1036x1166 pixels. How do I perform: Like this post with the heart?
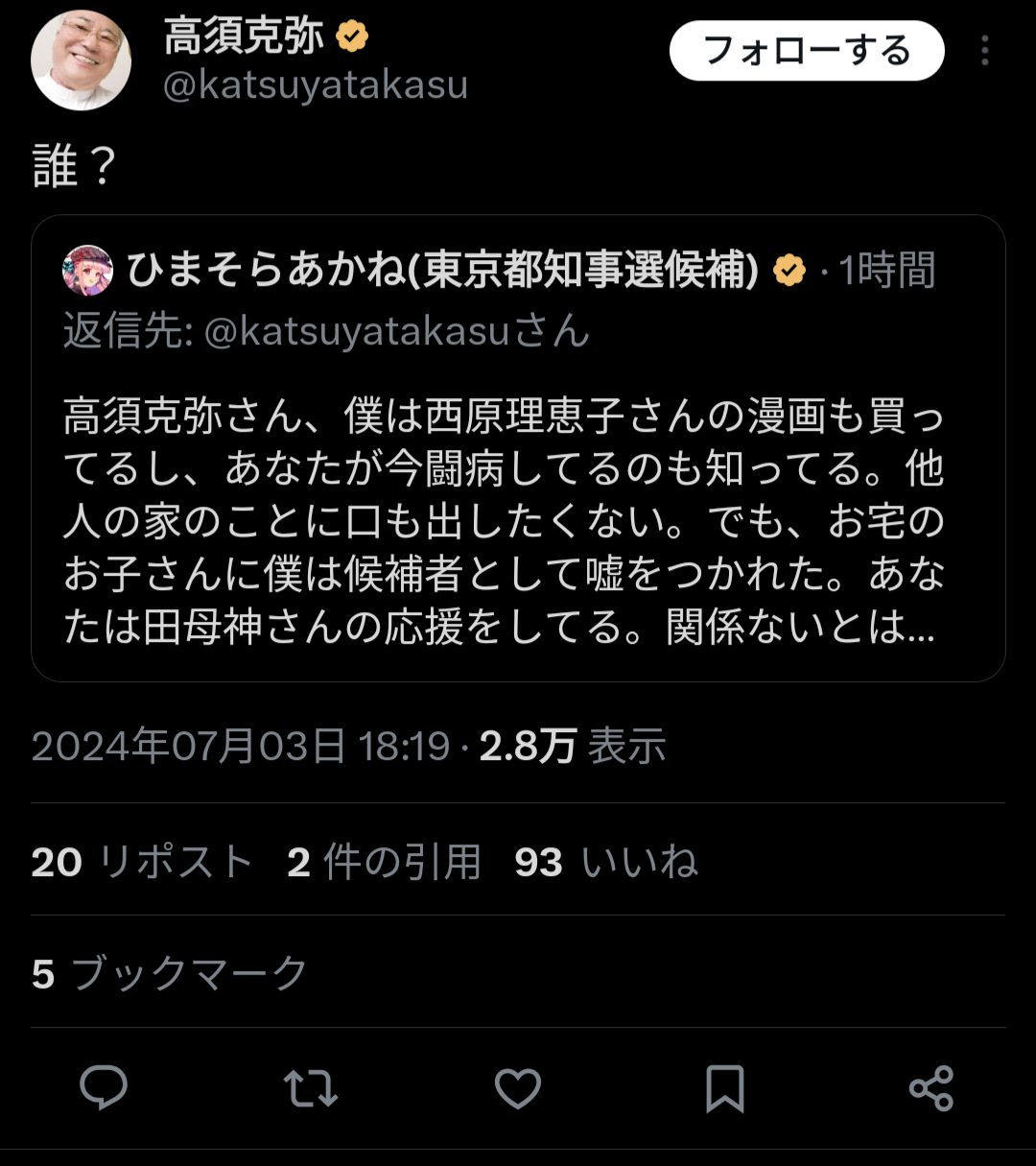tap(518, 1088)
